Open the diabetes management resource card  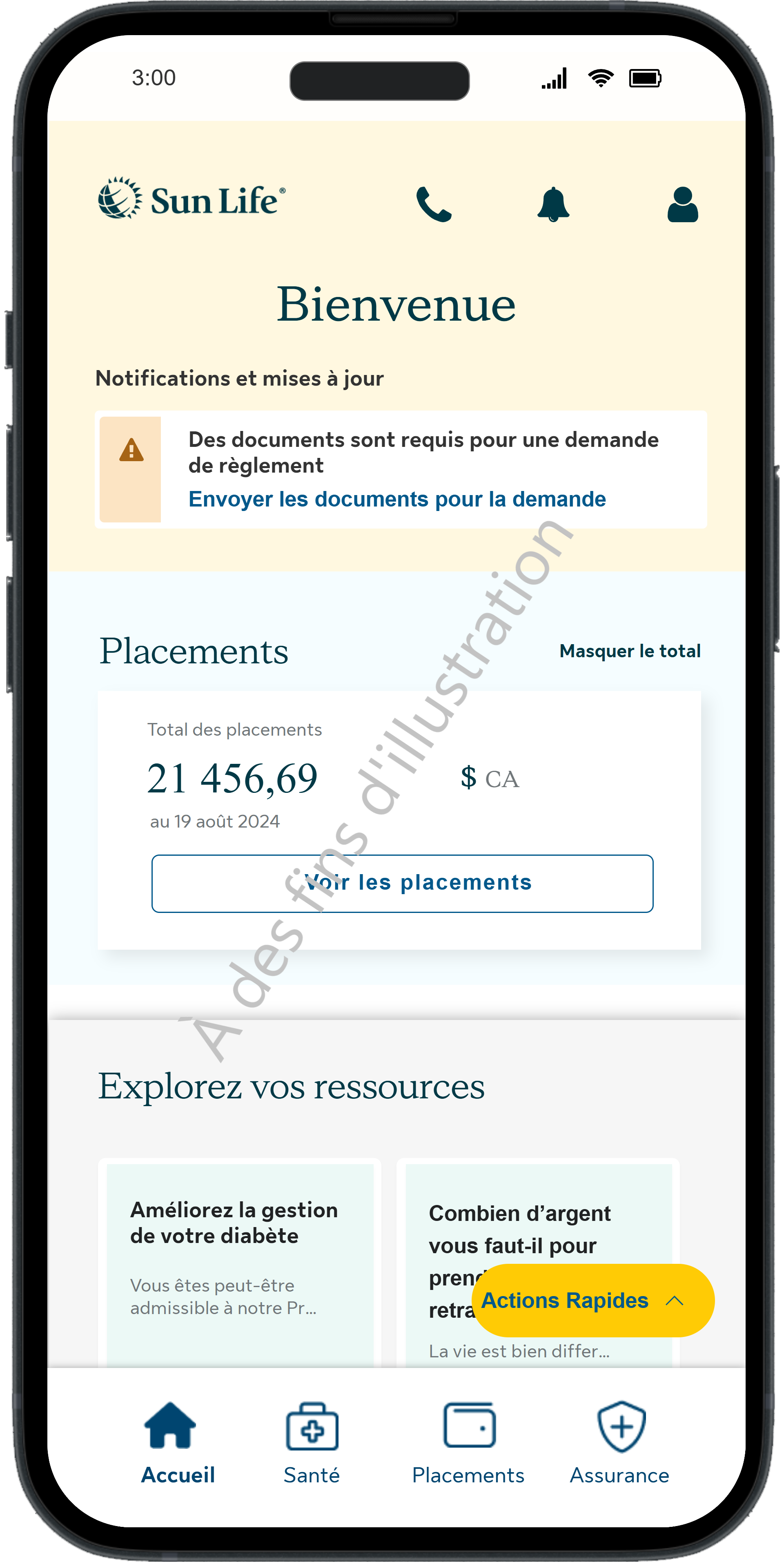click(x=240, y=1255)
